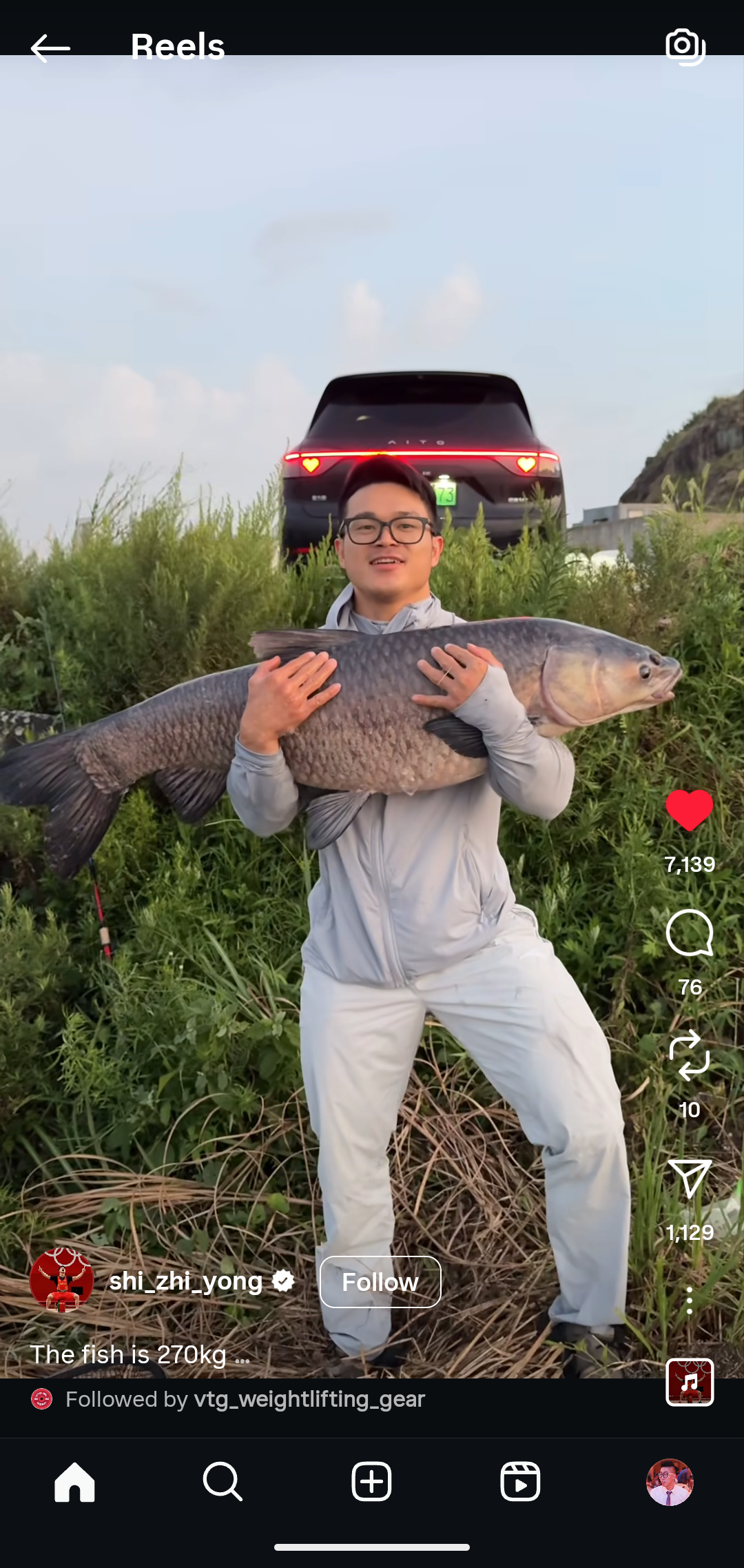Switch to the Home tab

tap(74, 1481)
